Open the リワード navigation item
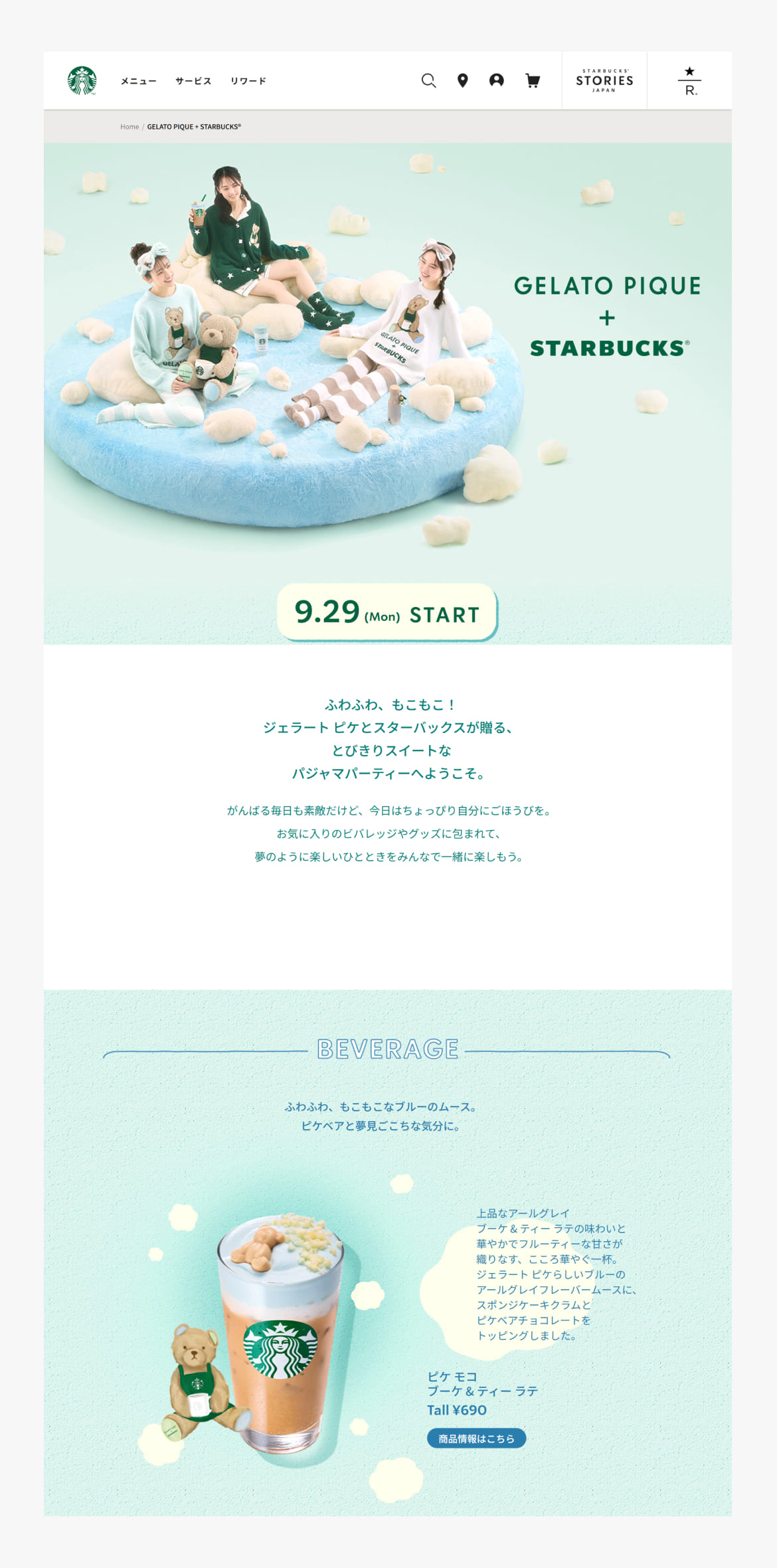The width and height of the screenshot is (777, 1568). click(248, 81)
